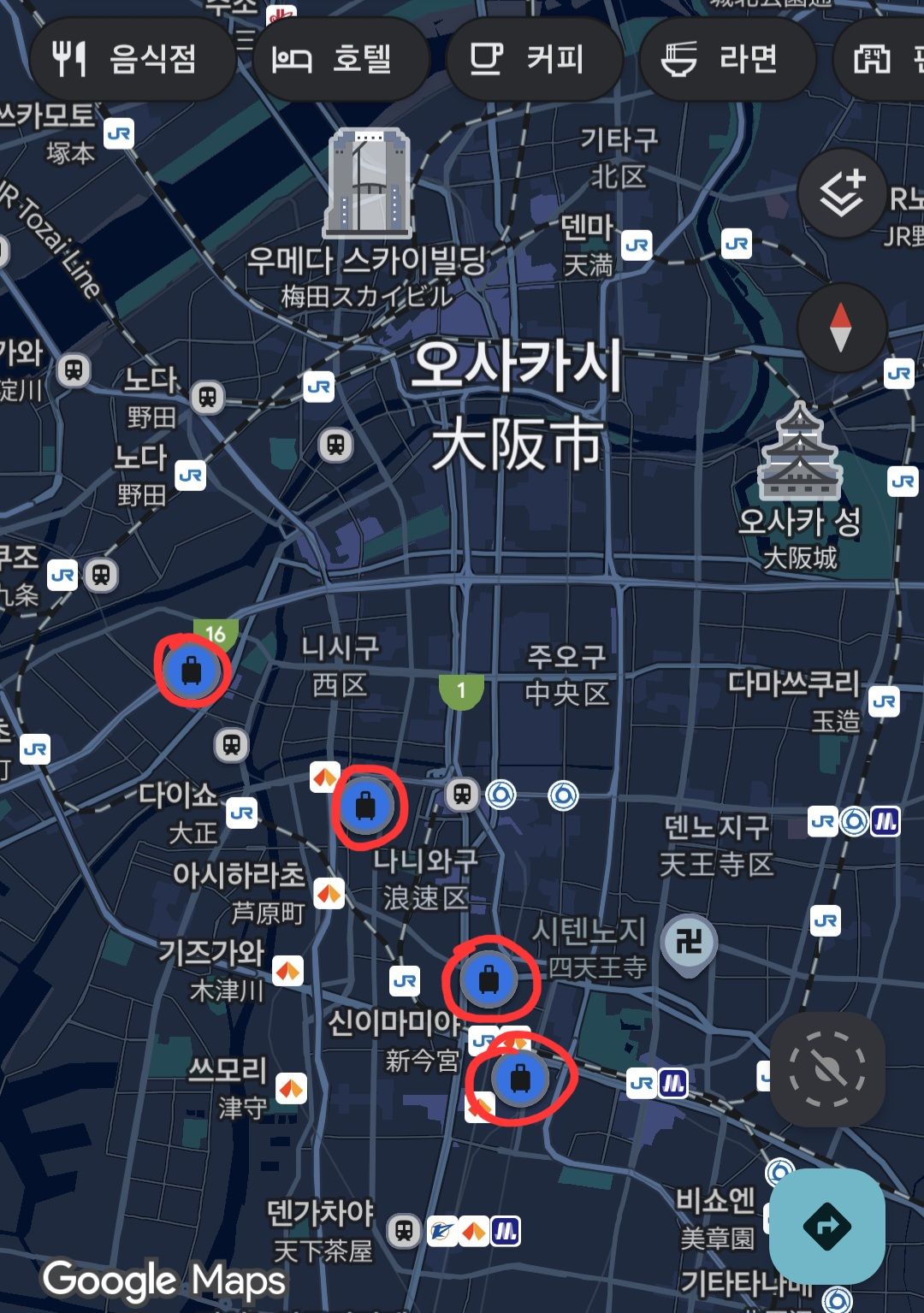Open 우메다 스카이빌딩 landmark
Image resolution: width=924 pixels, height=1313 pixels.
(367, 184)
